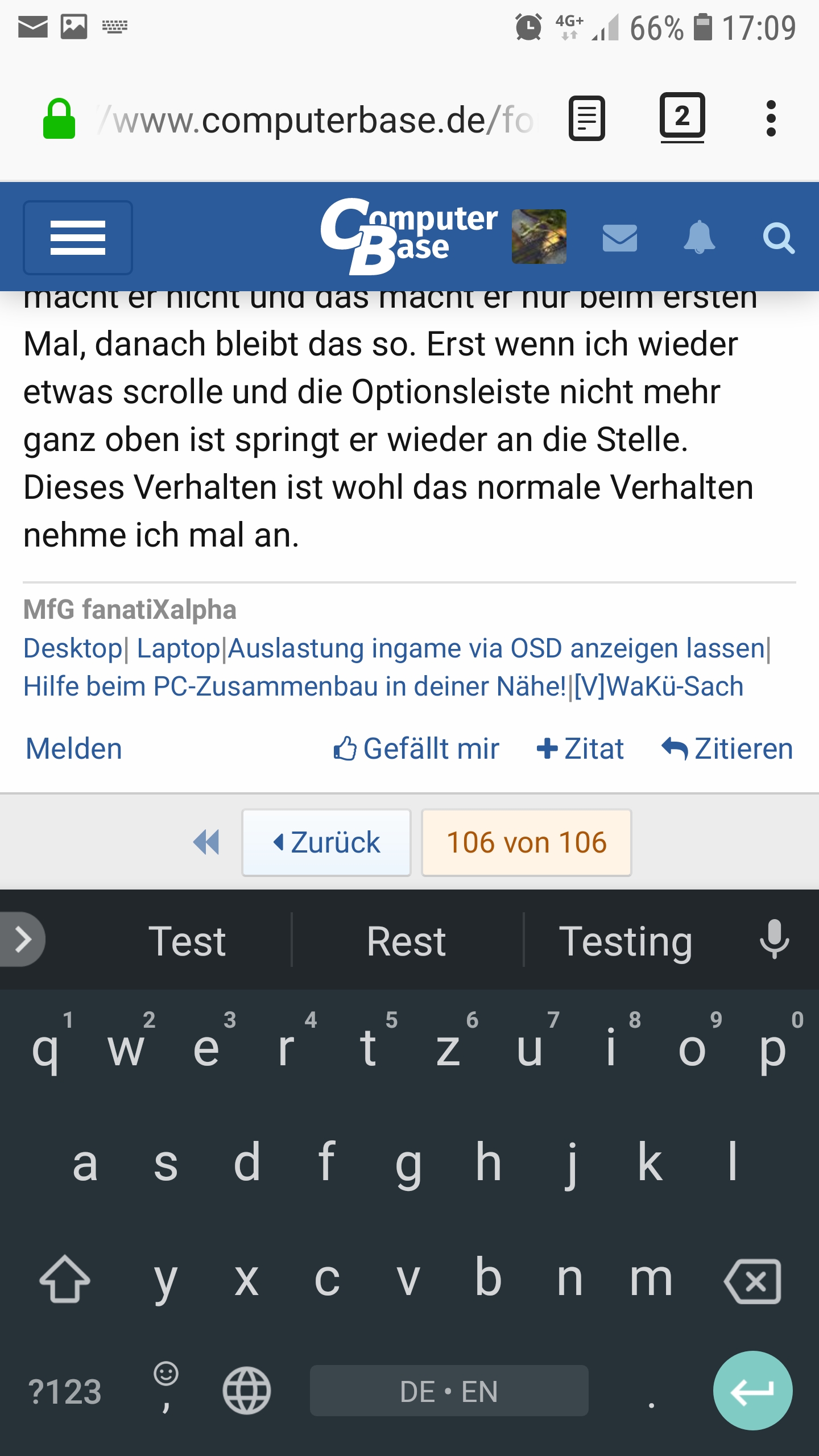
Task: Enable reader mode for the page
Action: click(x=586, y=118)
